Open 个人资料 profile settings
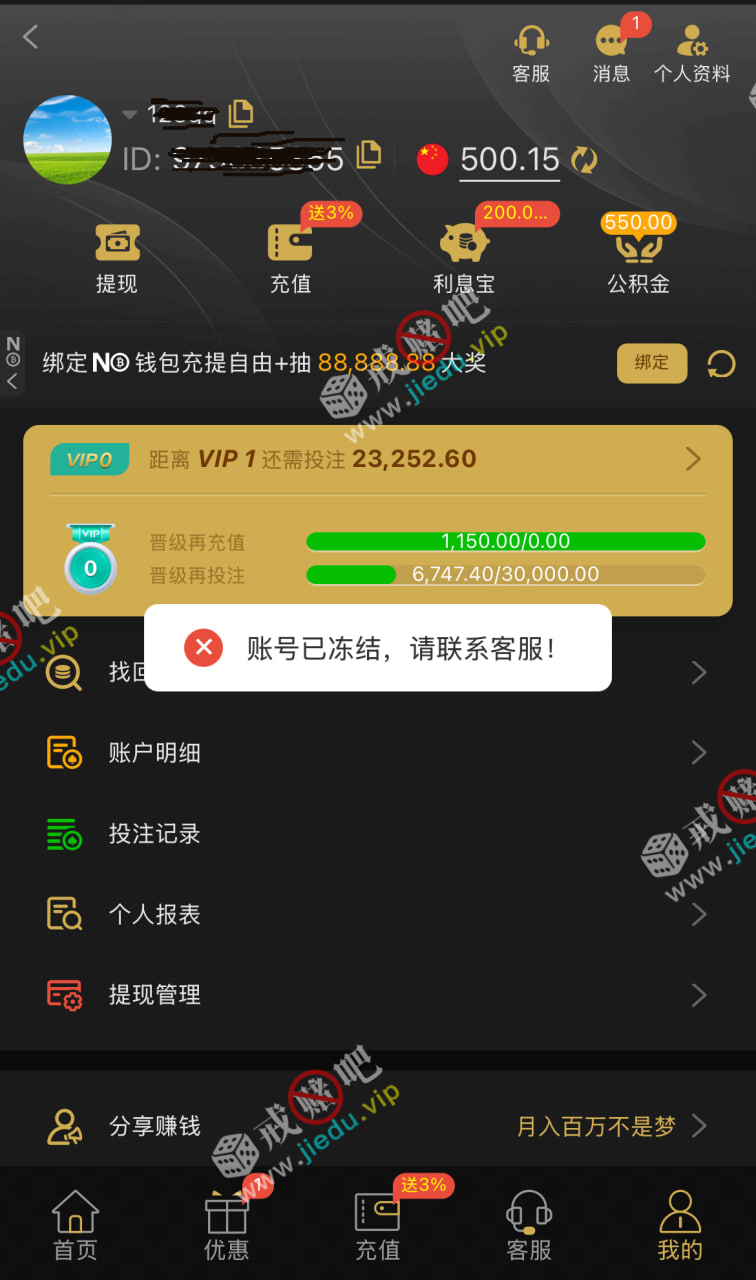Viewport: 756px width, 1280px height. tap(692, 53)
